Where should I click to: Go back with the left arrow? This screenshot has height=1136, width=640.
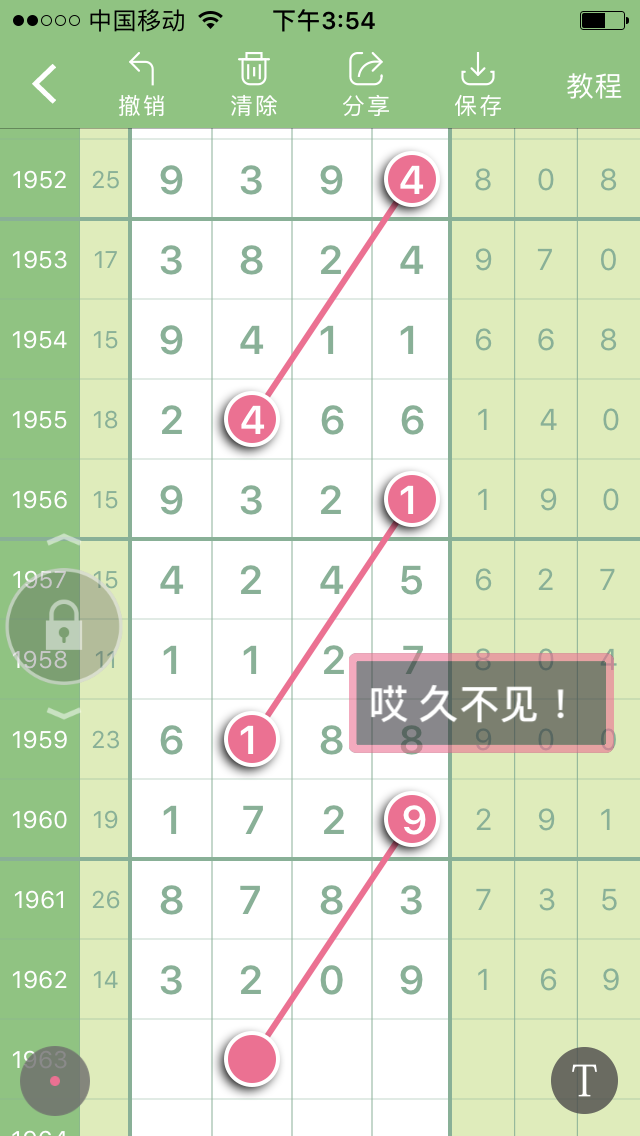44,85
